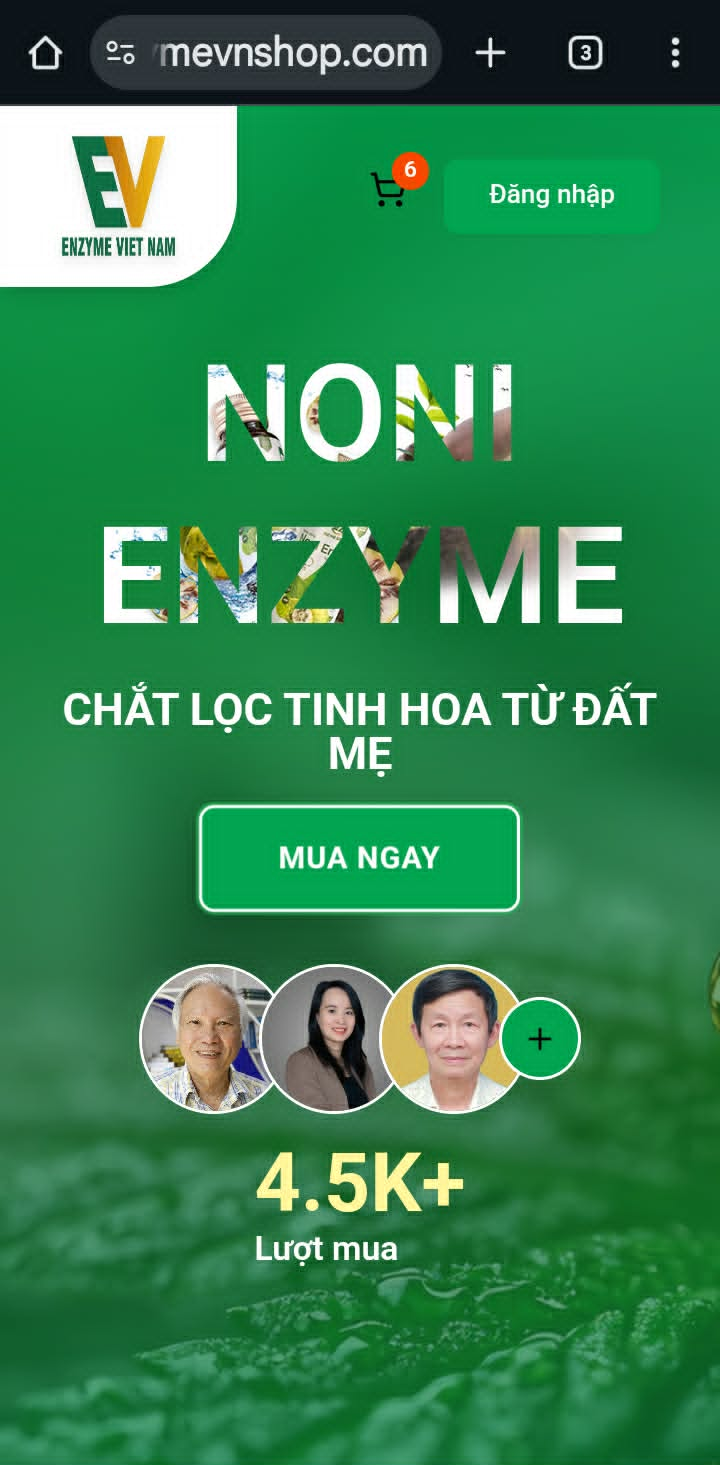Go to the browser home page
Viewport: 720px width, 1465px height.
46,53
